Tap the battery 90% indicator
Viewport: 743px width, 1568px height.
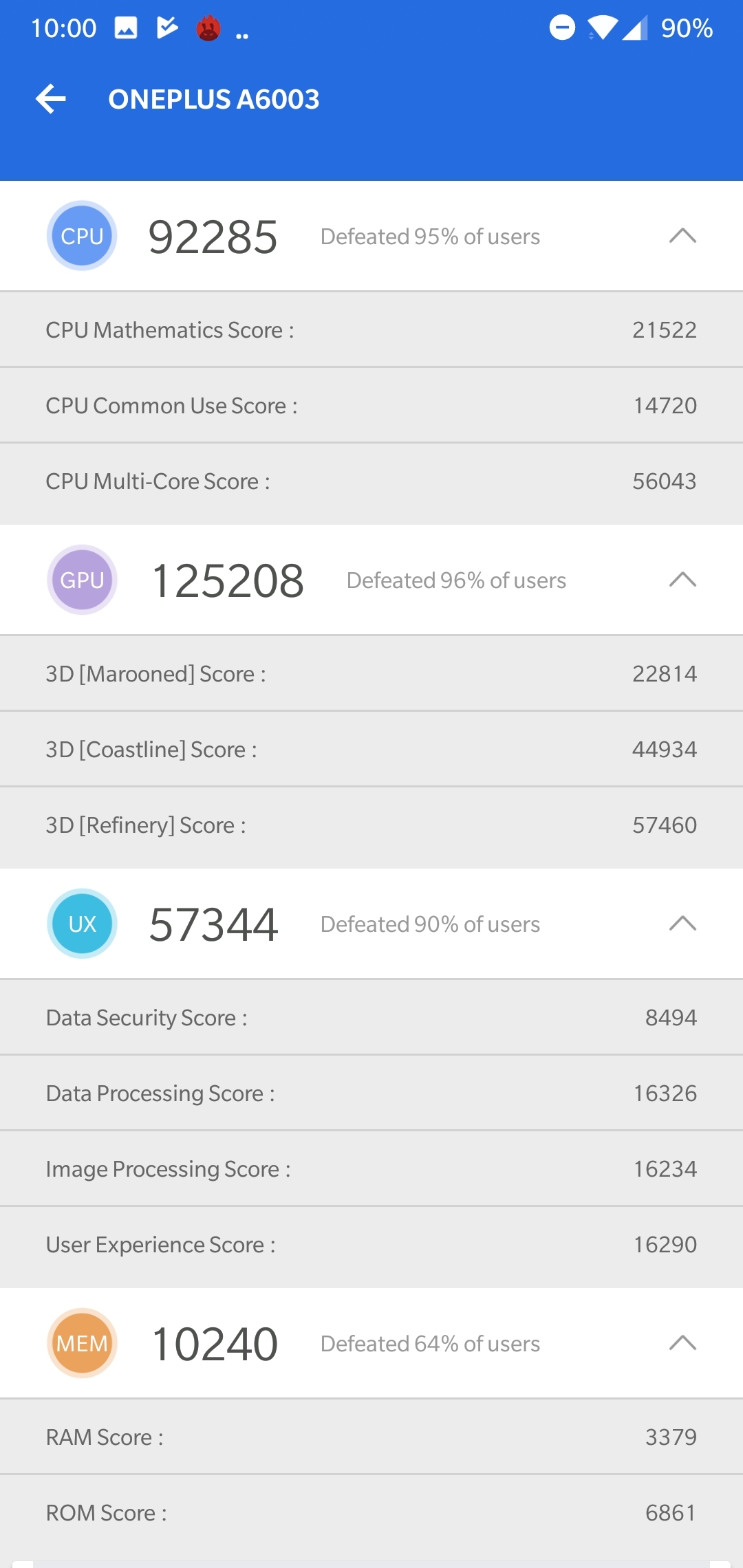tap(686, 28)
